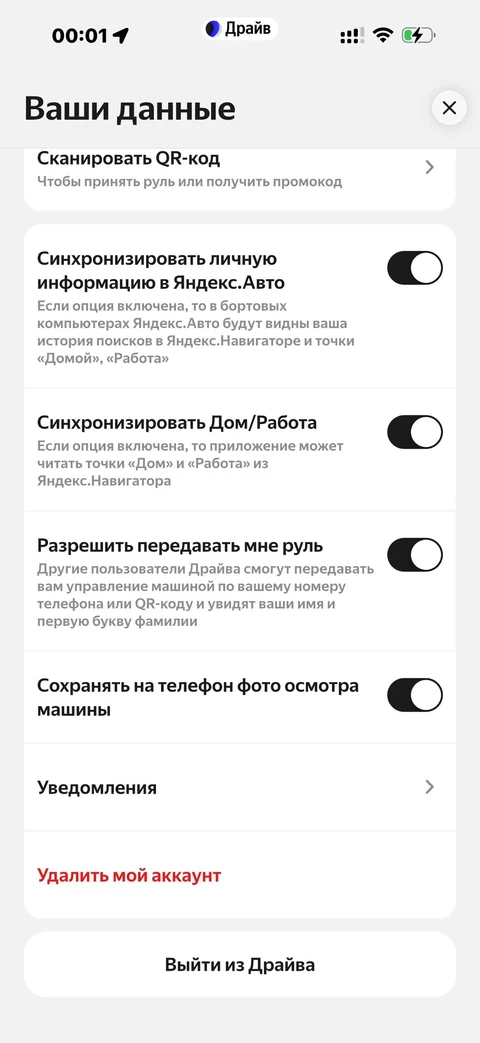Turn off sync with Яндекс.Авто

click(x=415, y=268)
